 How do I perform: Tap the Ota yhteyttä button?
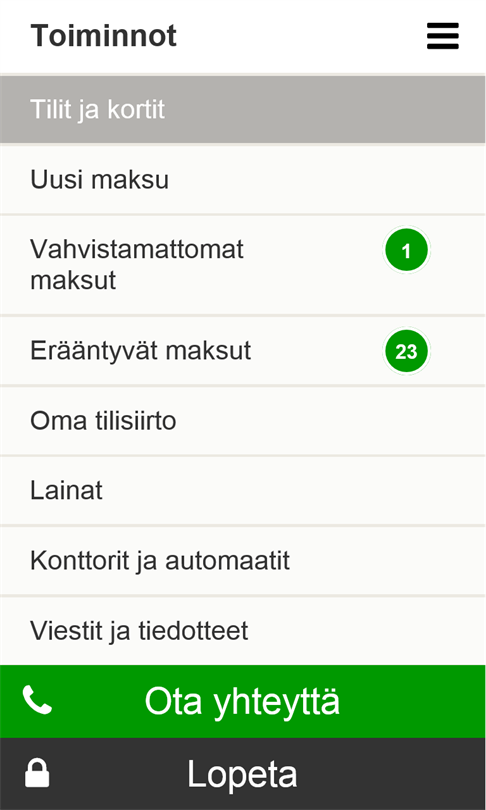243,702
